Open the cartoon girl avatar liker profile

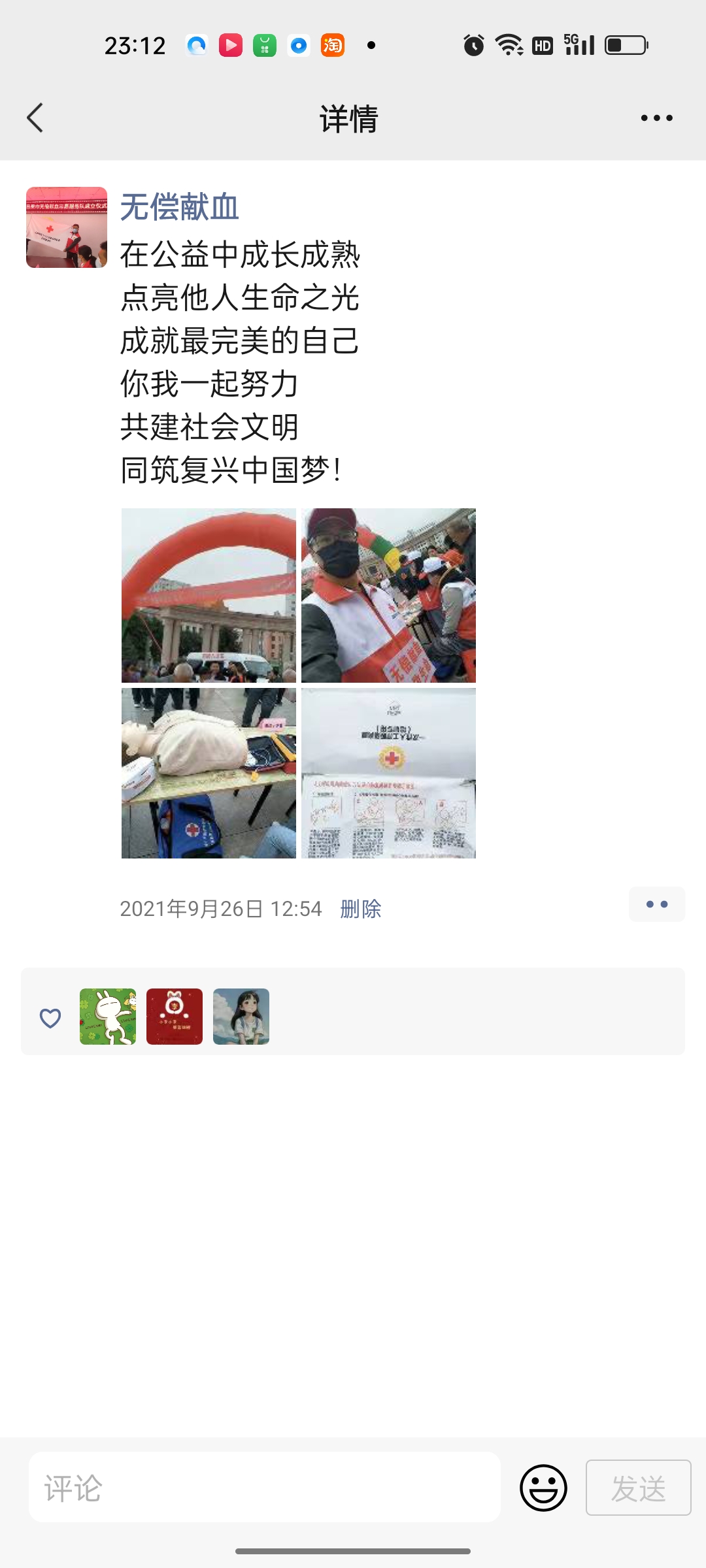click(x=241, y=1017)
